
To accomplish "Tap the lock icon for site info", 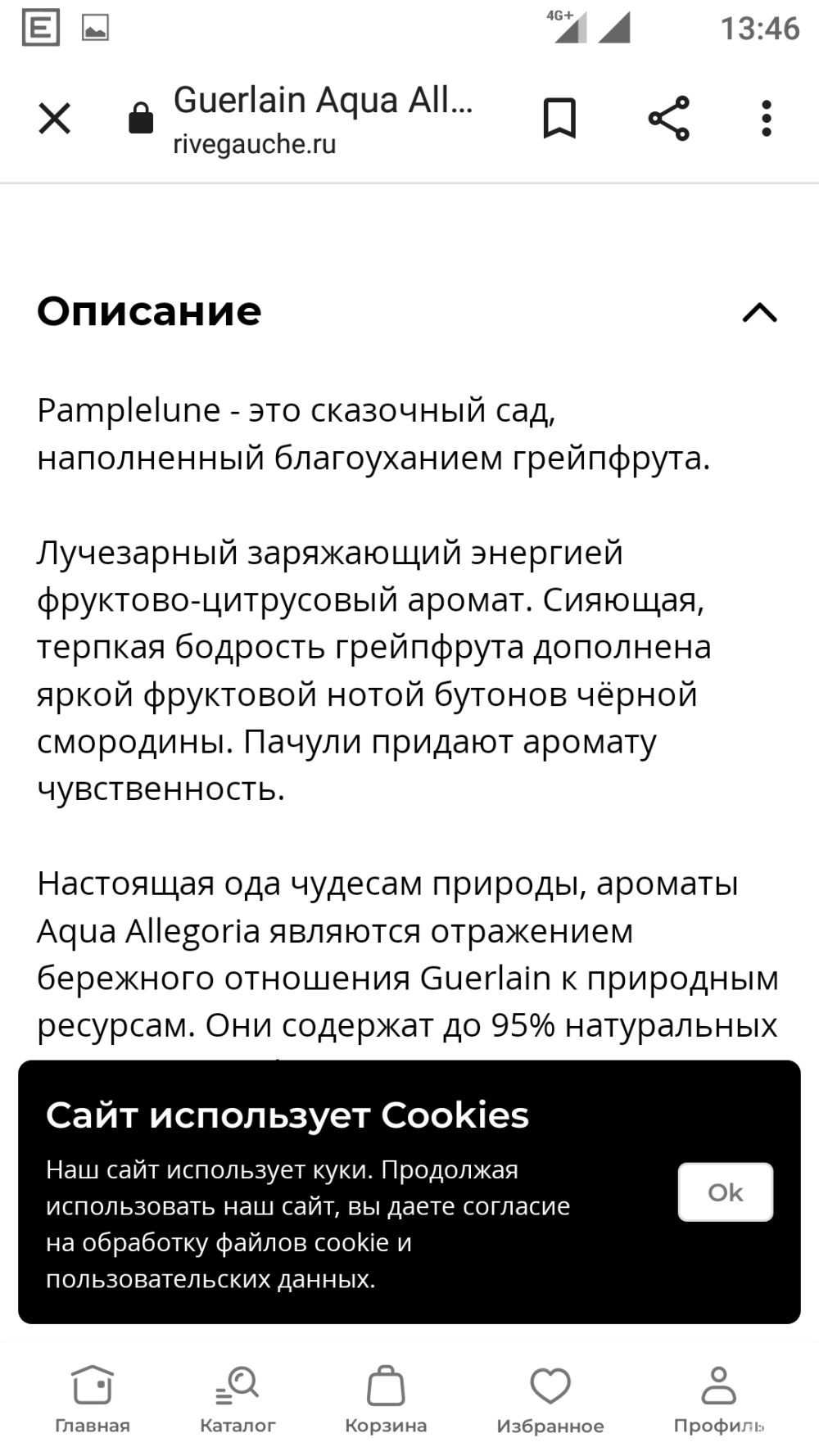I will [x=141, y=119].
